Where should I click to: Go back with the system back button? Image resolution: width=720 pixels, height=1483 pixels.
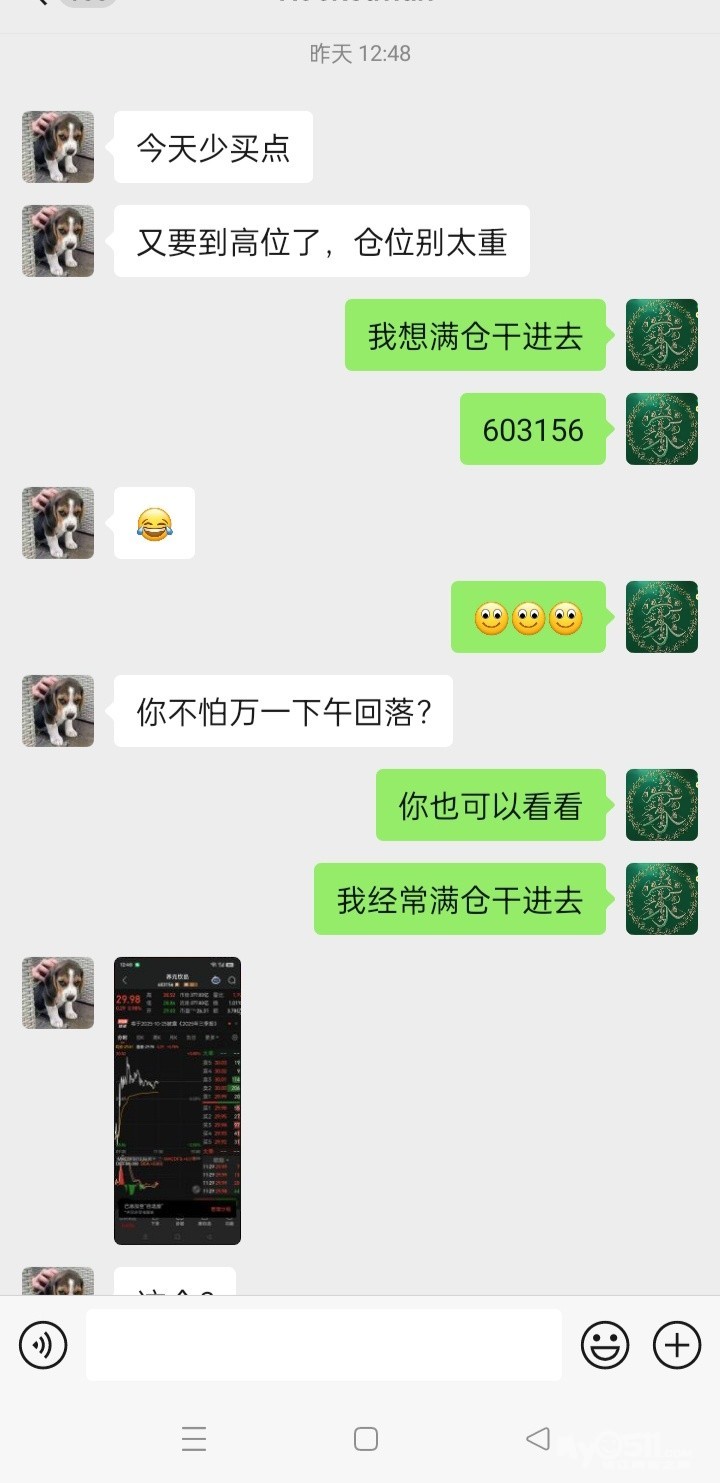tap(538, 1439)
